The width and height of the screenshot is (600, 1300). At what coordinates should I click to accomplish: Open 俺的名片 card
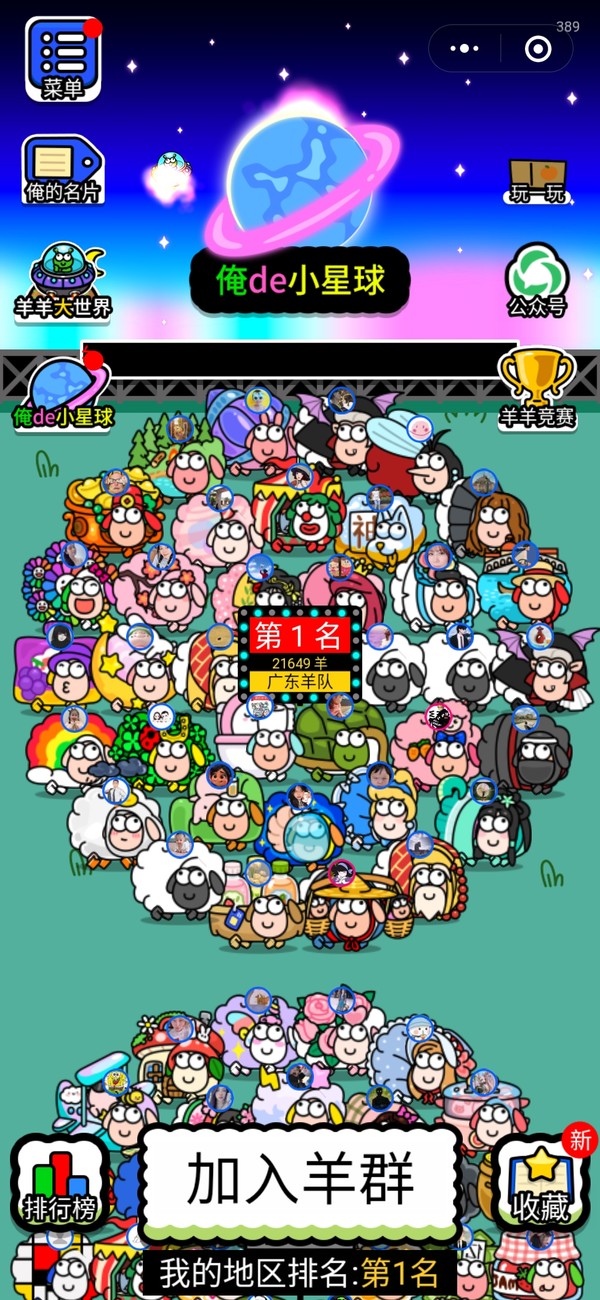coord(63,169)
